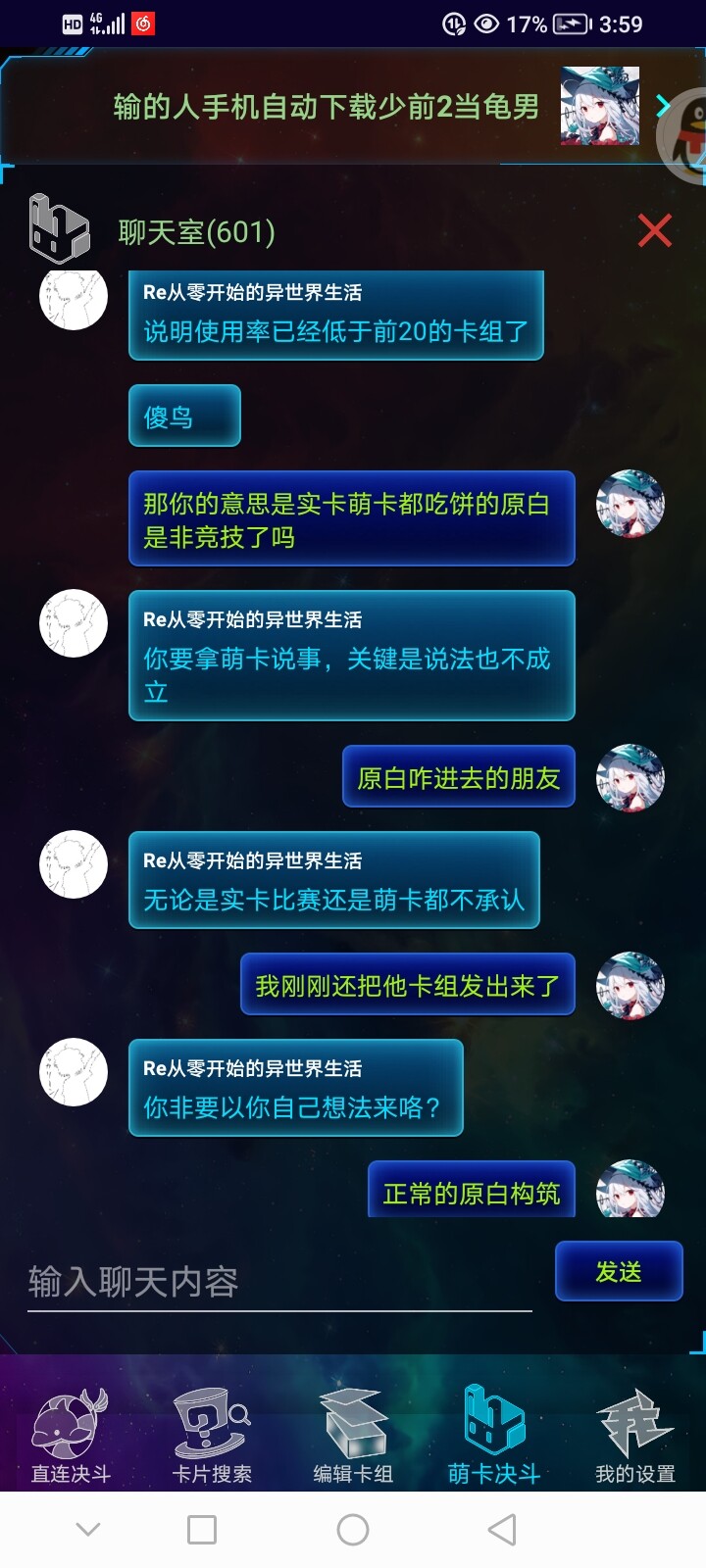Open the 卡片搜索 tab

(x=212, y=1436)
